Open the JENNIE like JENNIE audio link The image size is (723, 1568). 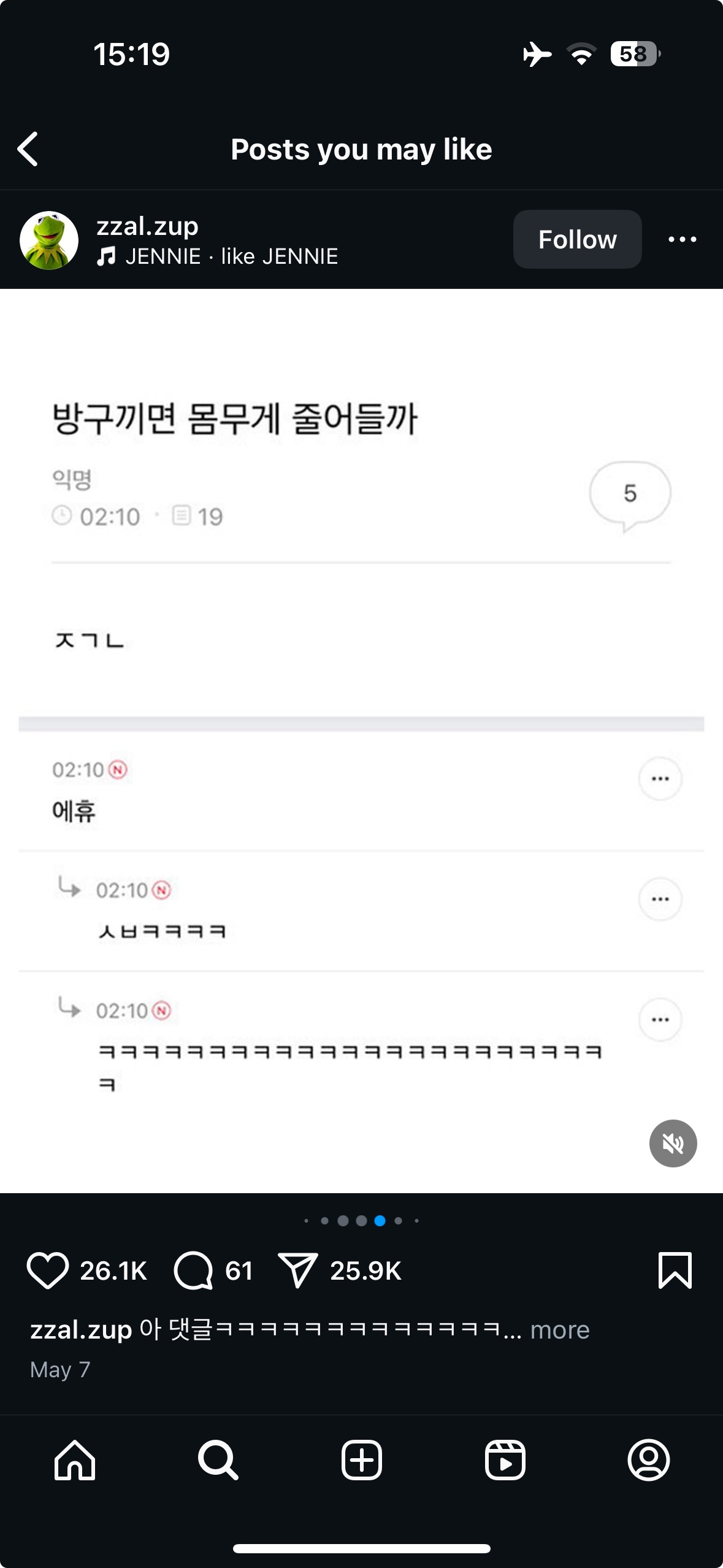click(x=231, y=256)
